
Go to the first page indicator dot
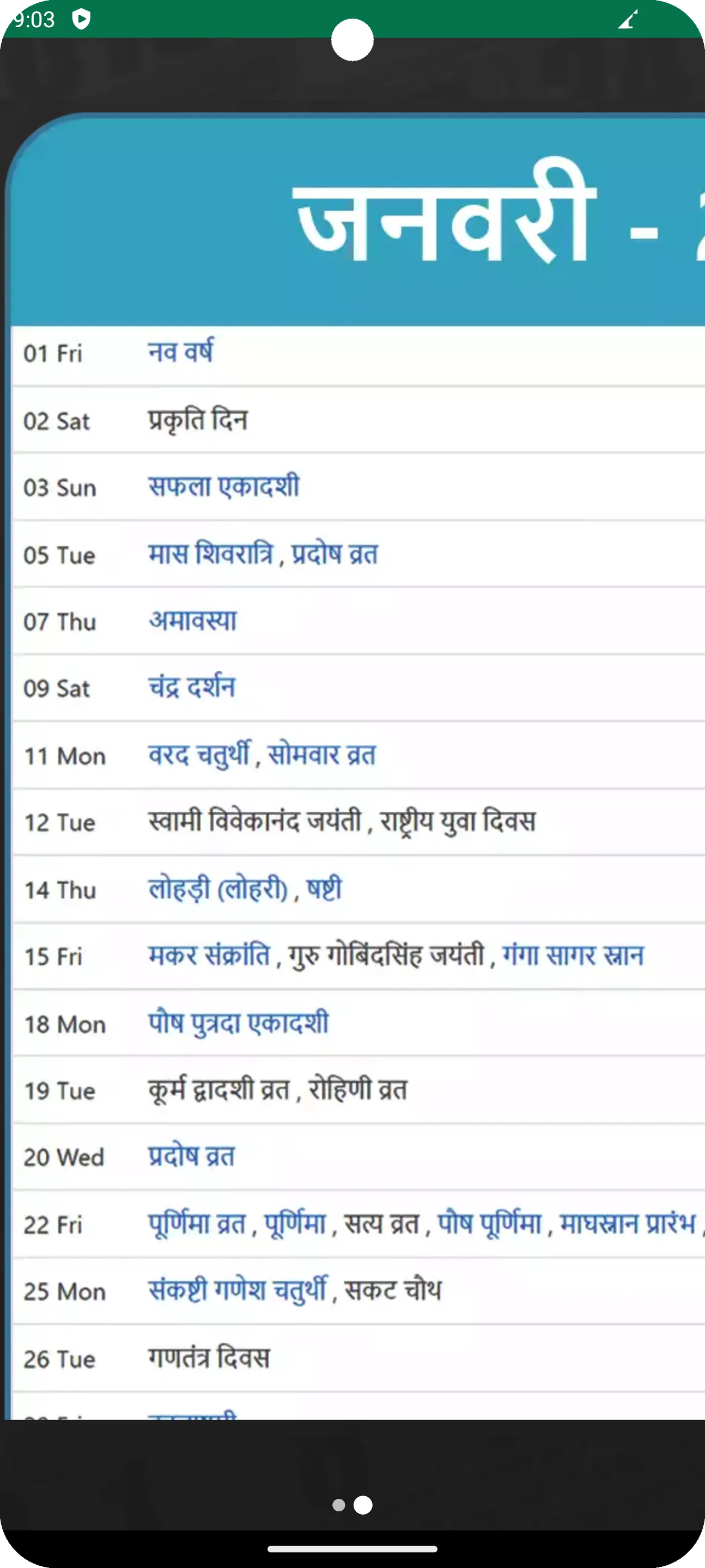339,1505
